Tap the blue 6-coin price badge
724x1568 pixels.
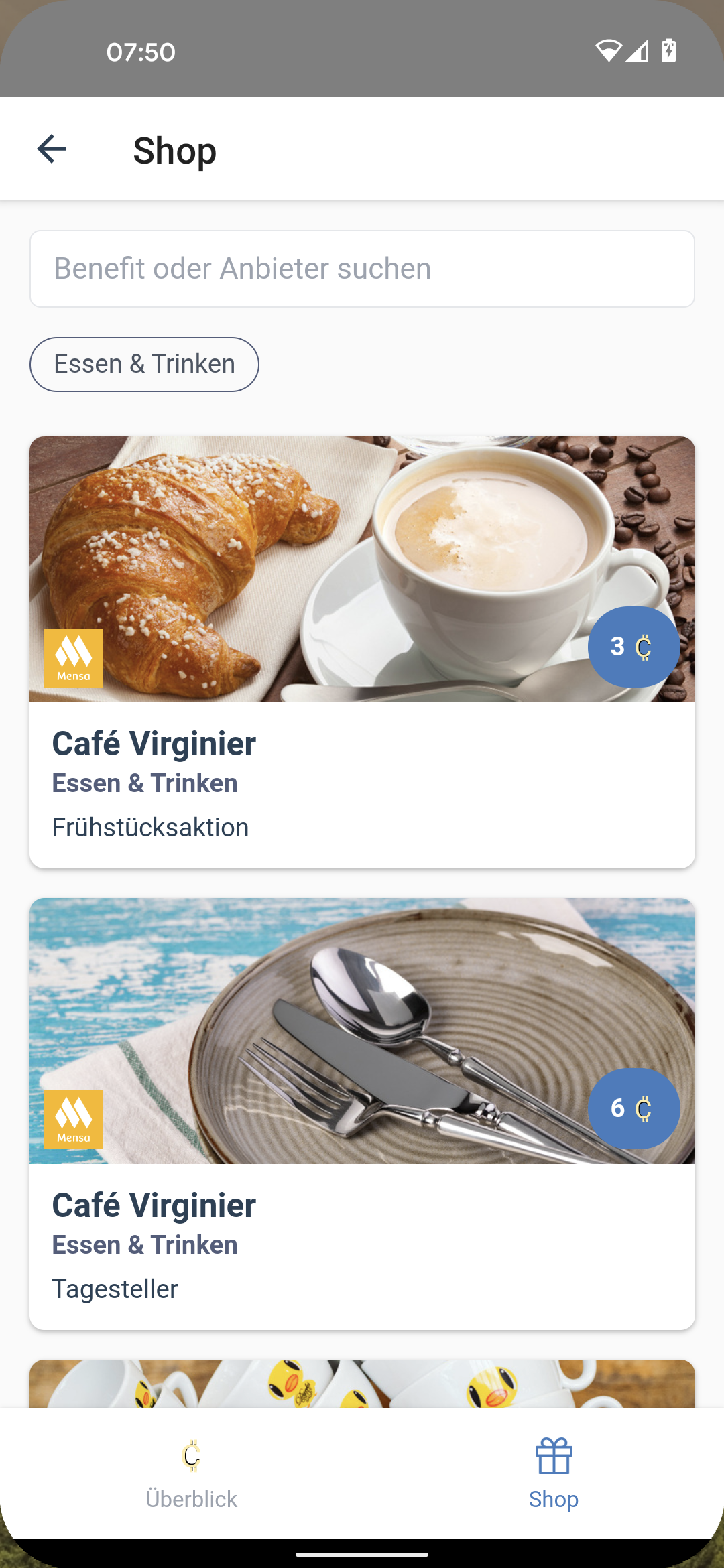point(633,1108)
